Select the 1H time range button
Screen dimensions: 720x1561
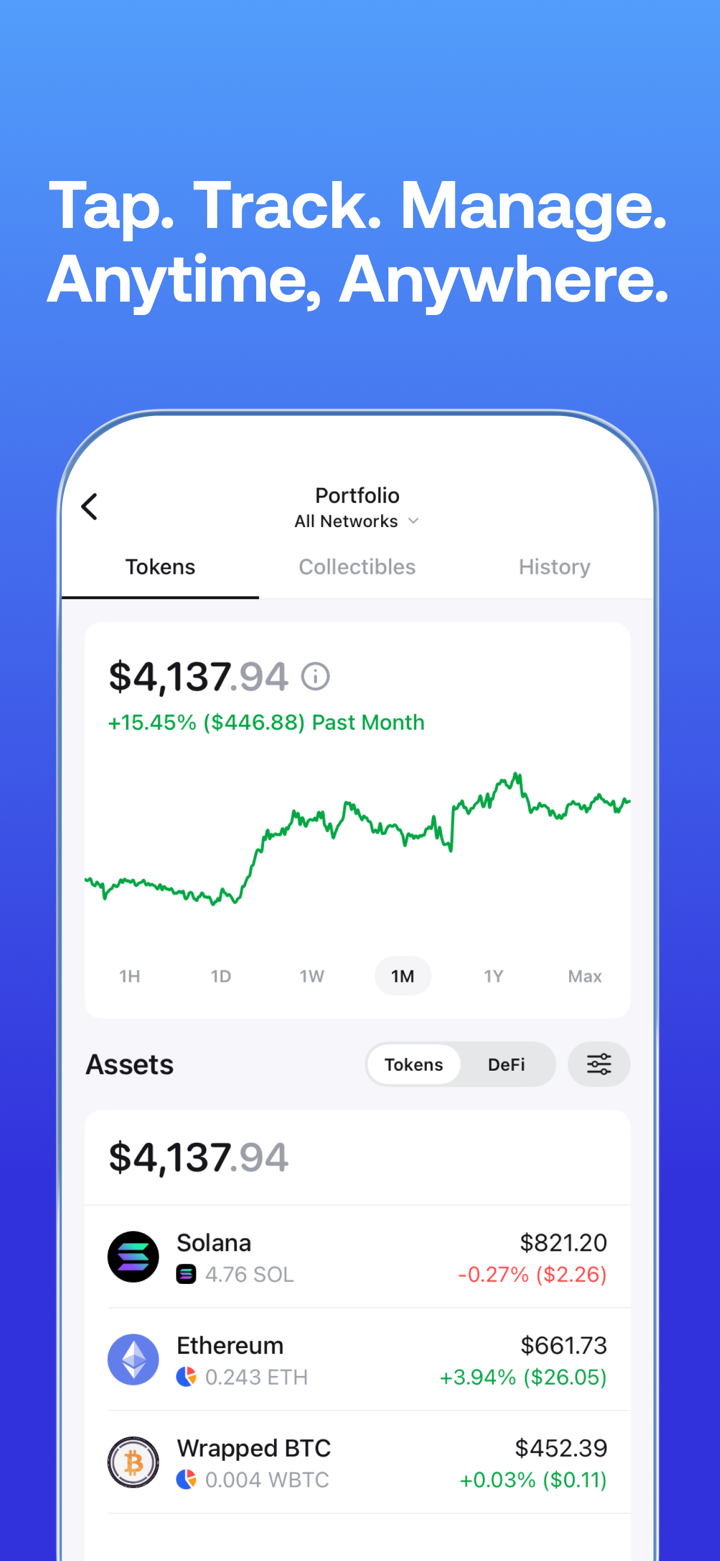pyautogui.click(x=129, y=976)
